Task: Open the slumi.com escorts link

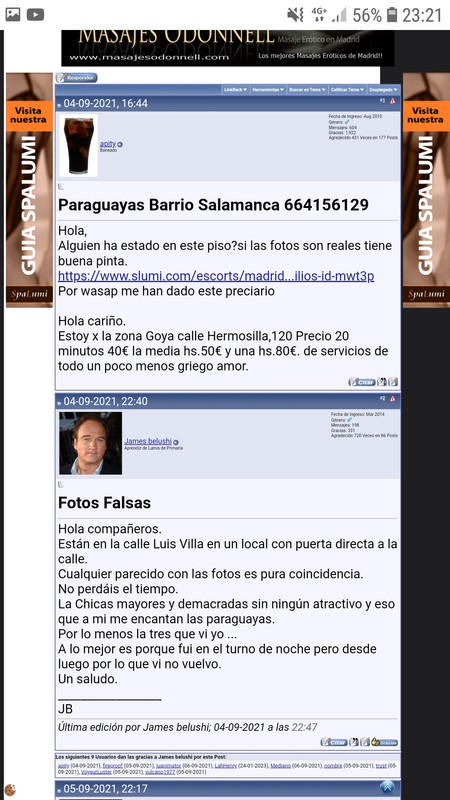Action: pos(216,276)
